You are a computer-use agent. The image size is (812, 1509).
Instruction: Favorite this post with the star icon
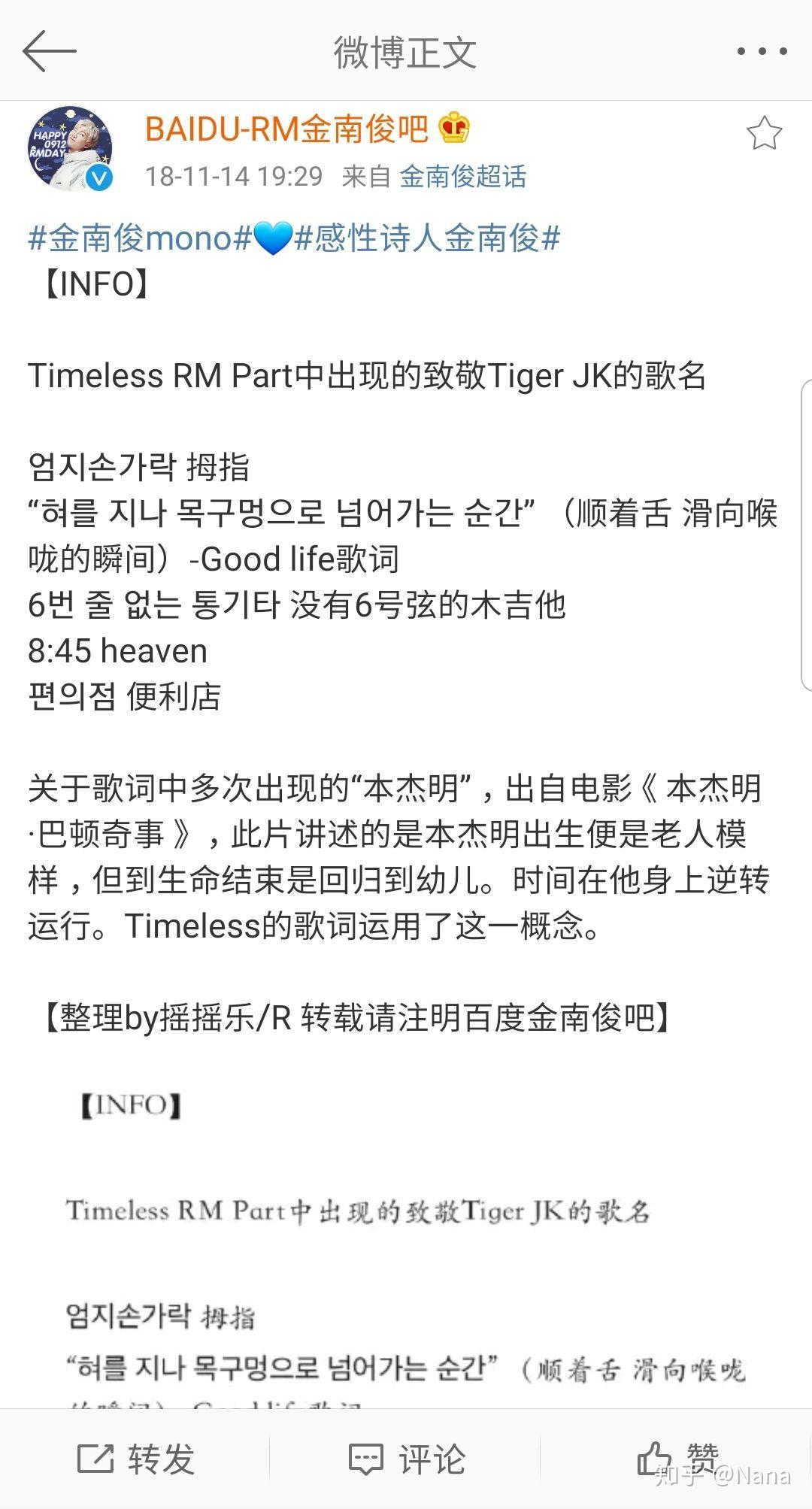tap(764, 134)
